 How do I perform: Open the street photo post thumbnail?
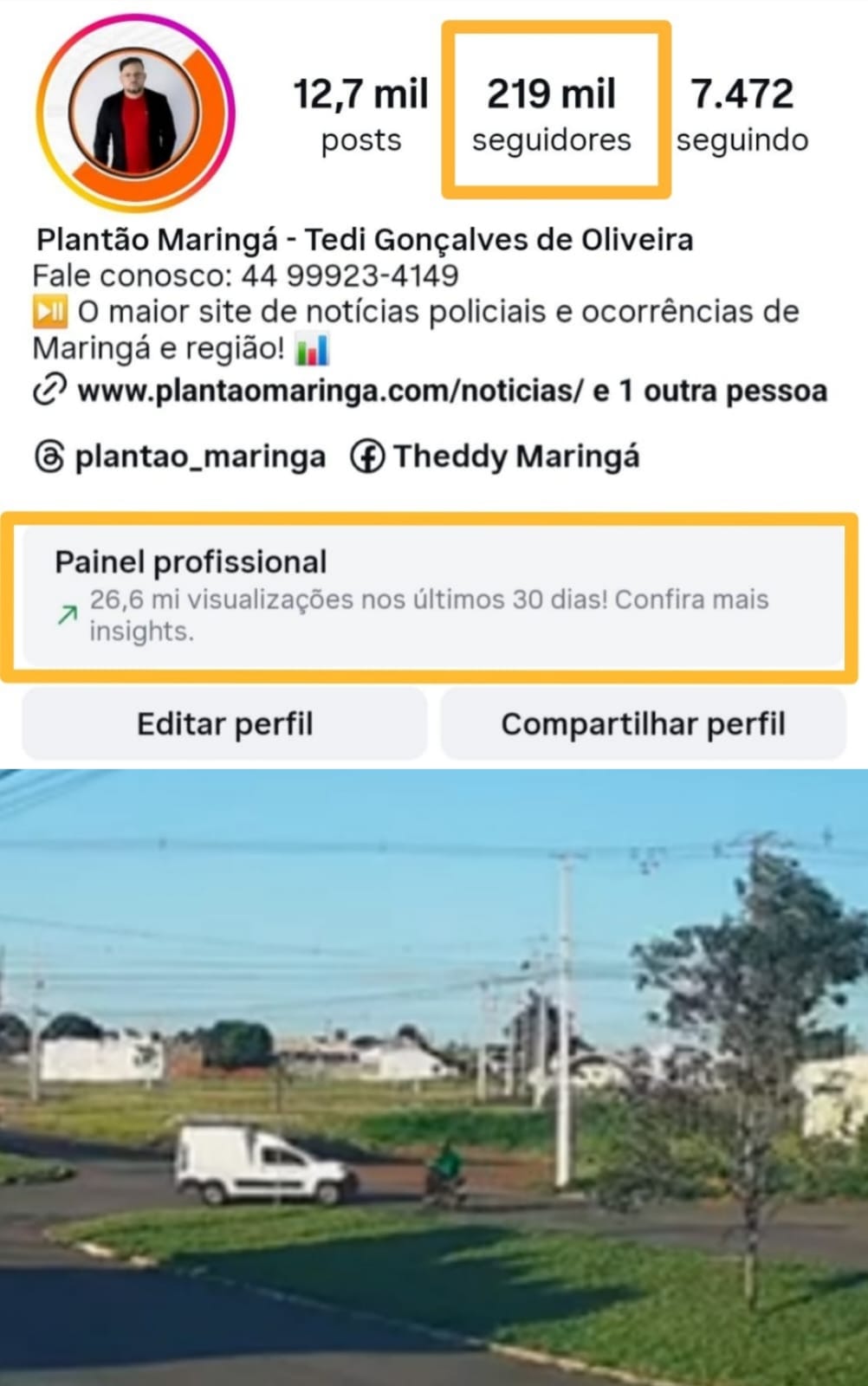coord(434,1074)
